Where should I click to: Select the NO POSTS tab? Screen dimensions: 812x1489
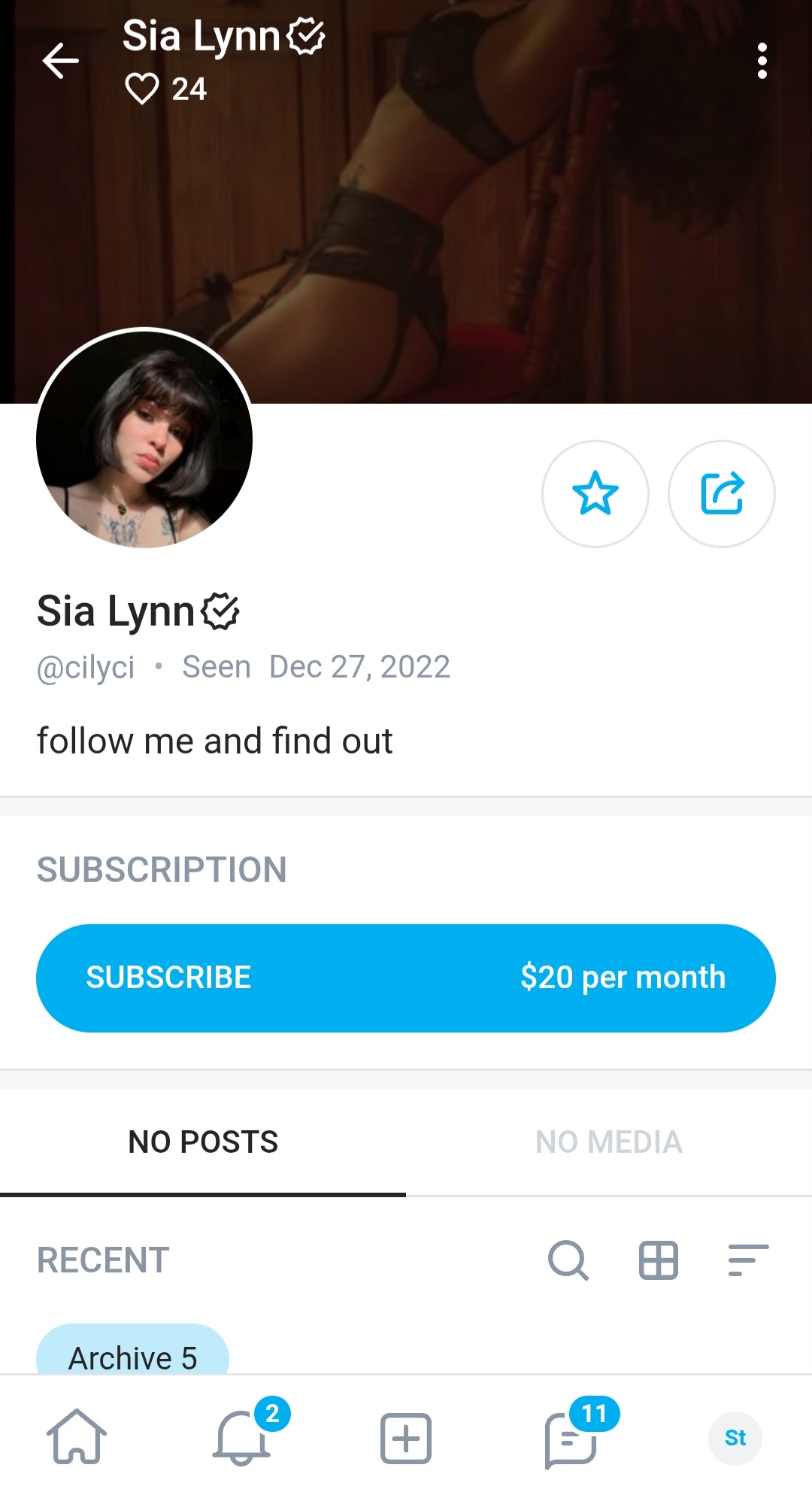[203, 1142]
